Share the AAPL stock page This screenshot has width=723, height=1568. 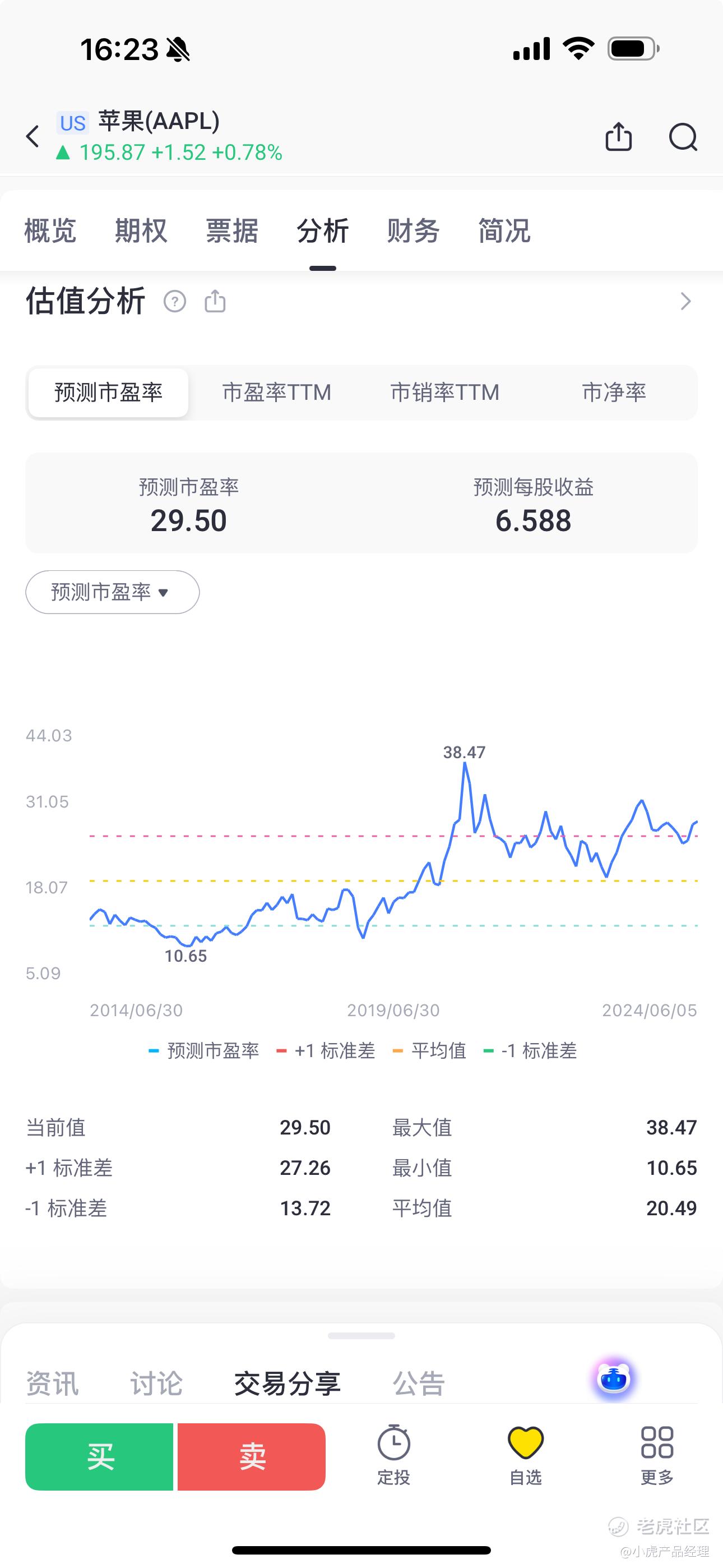[618, 136]
